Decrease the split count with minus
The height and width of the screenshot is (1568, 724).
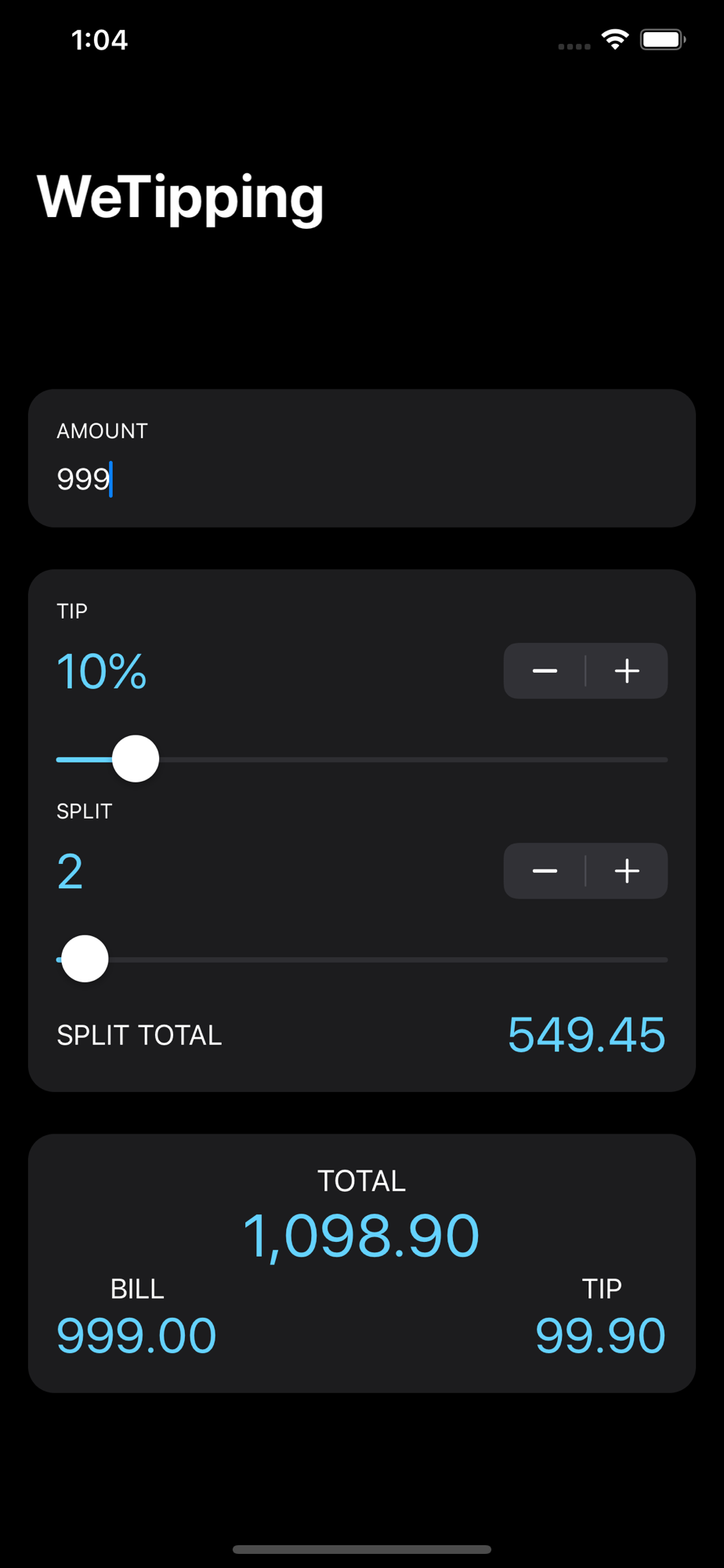(545, 871)
